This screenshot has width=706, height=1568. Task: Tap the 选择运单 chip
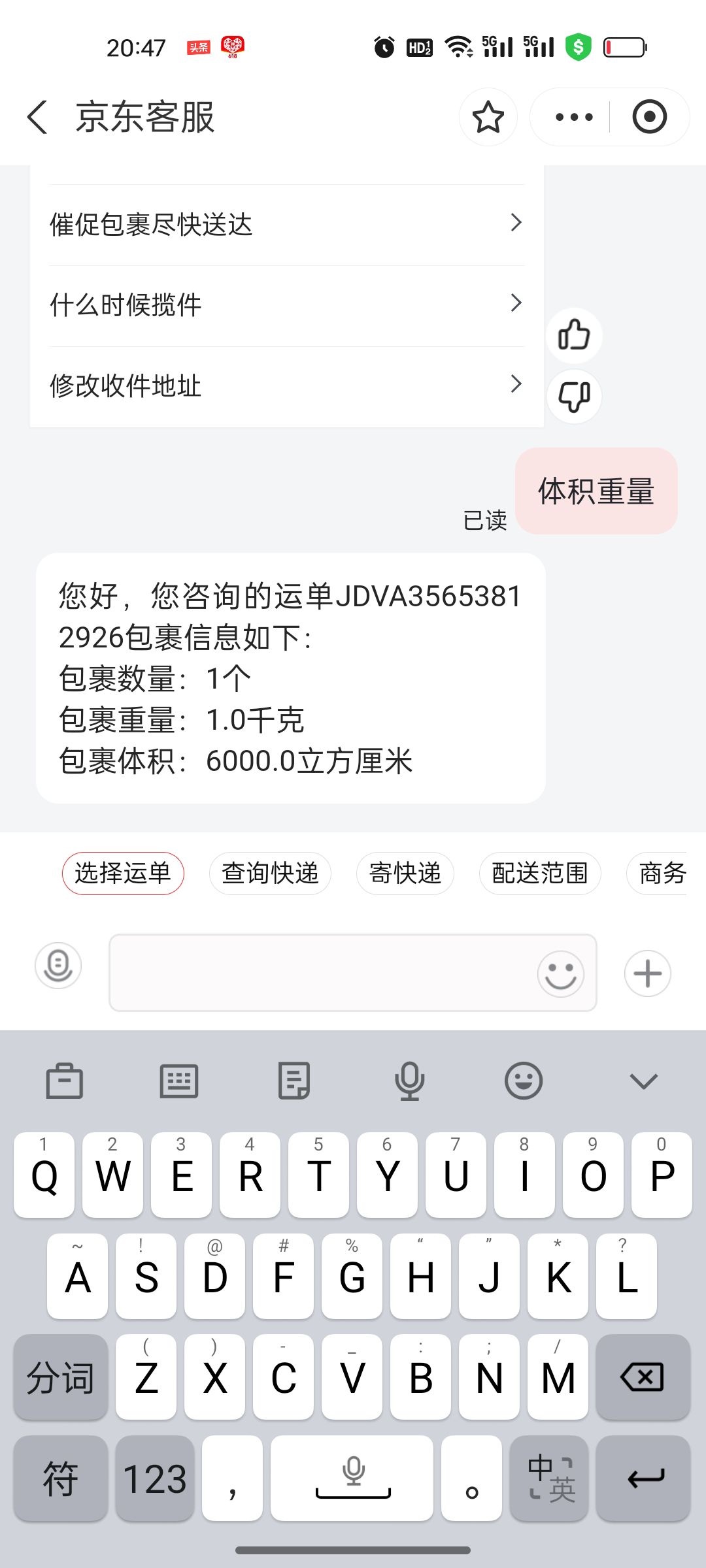coord(123,874)
